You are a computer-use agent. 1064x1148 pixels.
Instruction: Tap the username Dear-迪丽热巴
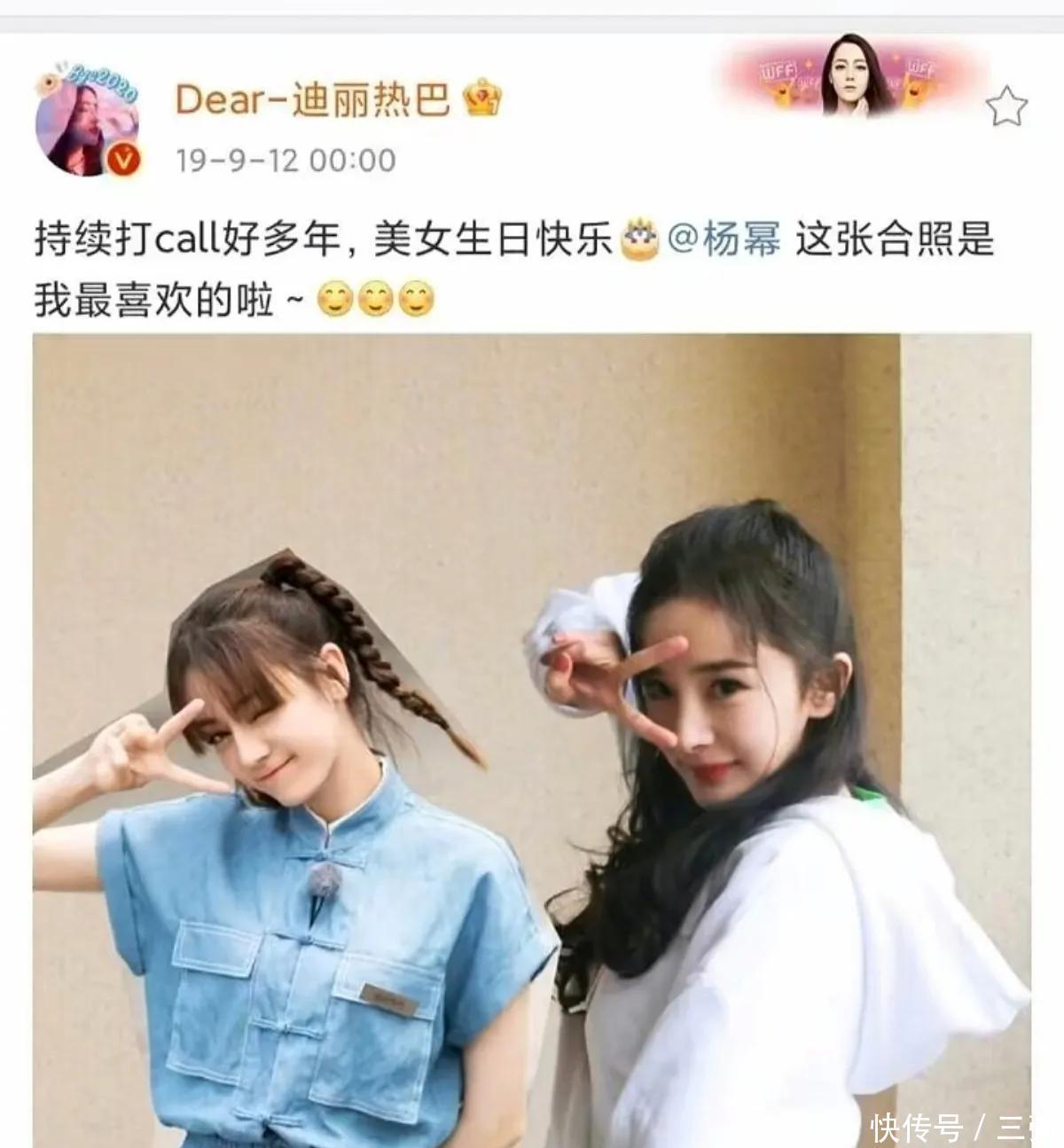[x=312, y=99]
